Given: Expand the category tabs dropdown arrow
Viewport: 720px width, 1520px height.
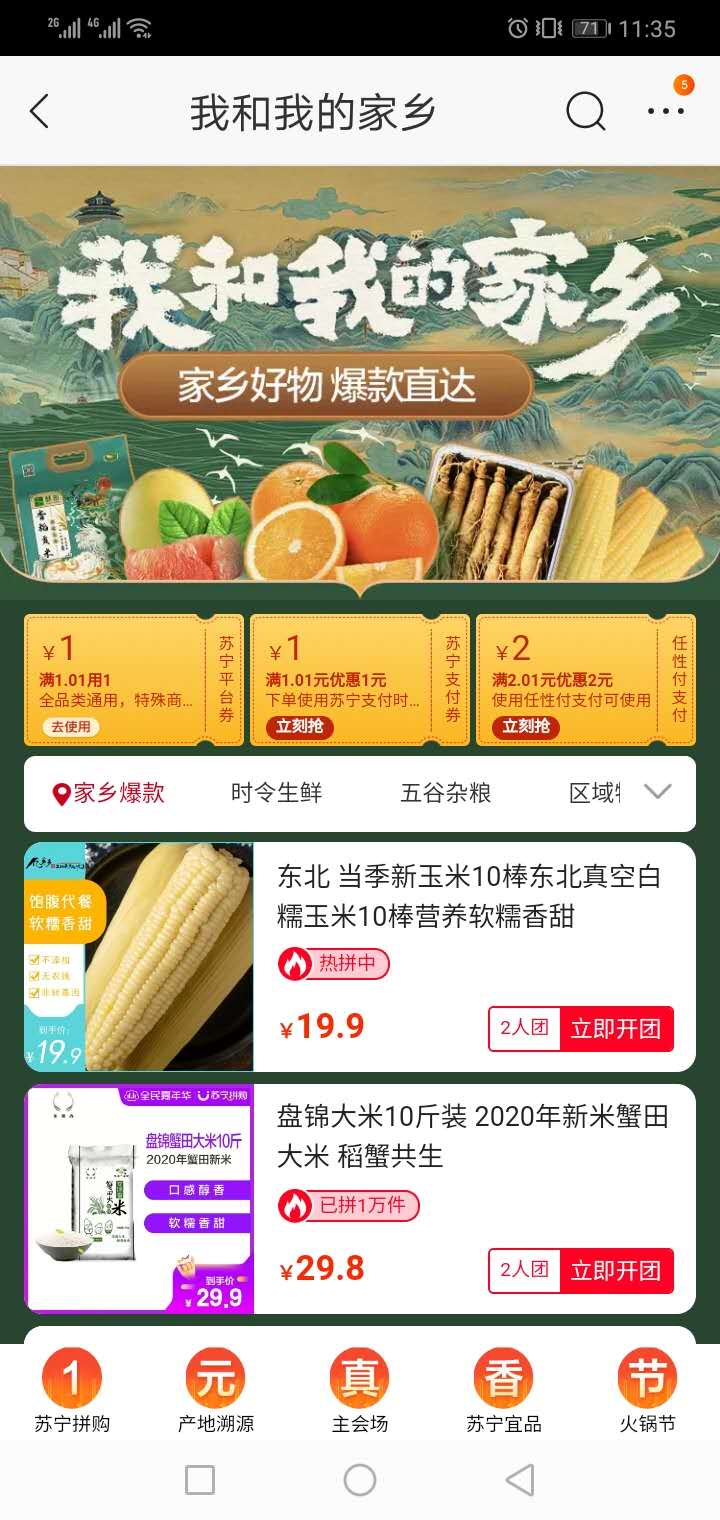Looking at the screenshot, I should [x=657, y=792].
